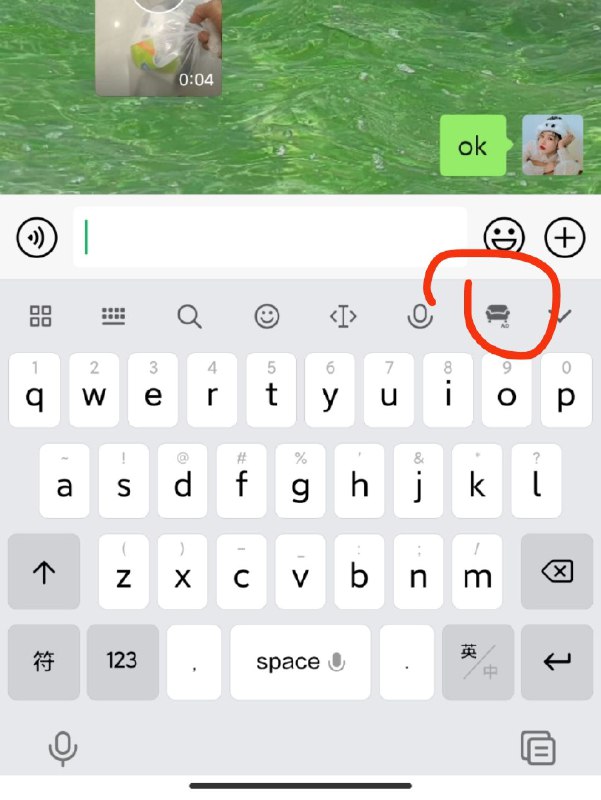This screenshot has height=800, width=601.
Task: Start voice input from keyboard toolbar
Action: click(x=419, y=317)
